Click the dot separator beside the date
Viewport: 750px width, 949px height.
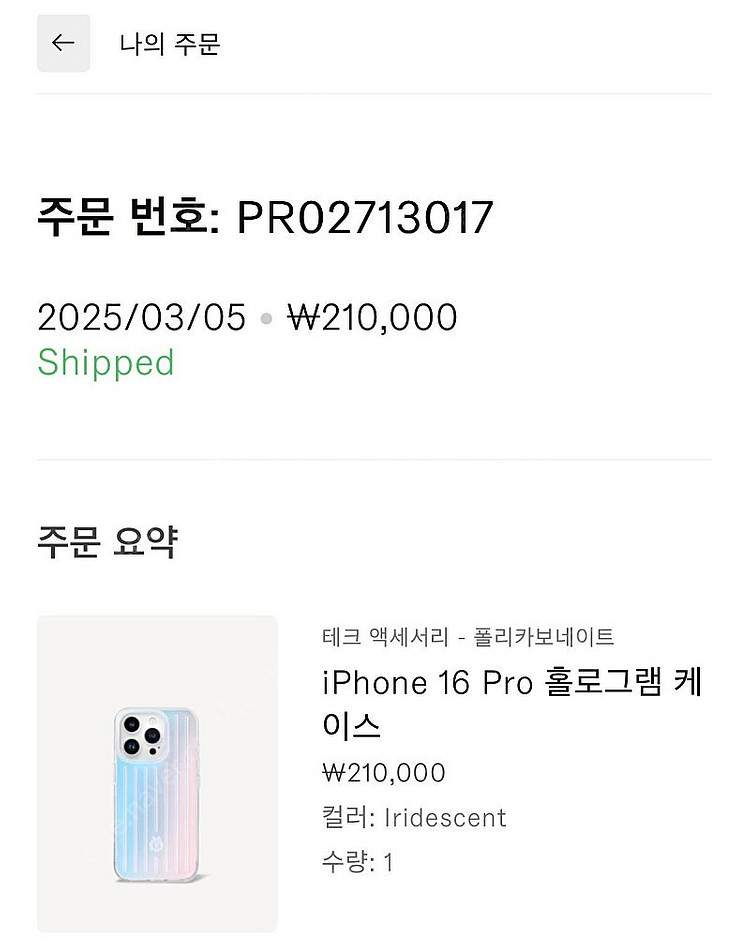(265, 318)
